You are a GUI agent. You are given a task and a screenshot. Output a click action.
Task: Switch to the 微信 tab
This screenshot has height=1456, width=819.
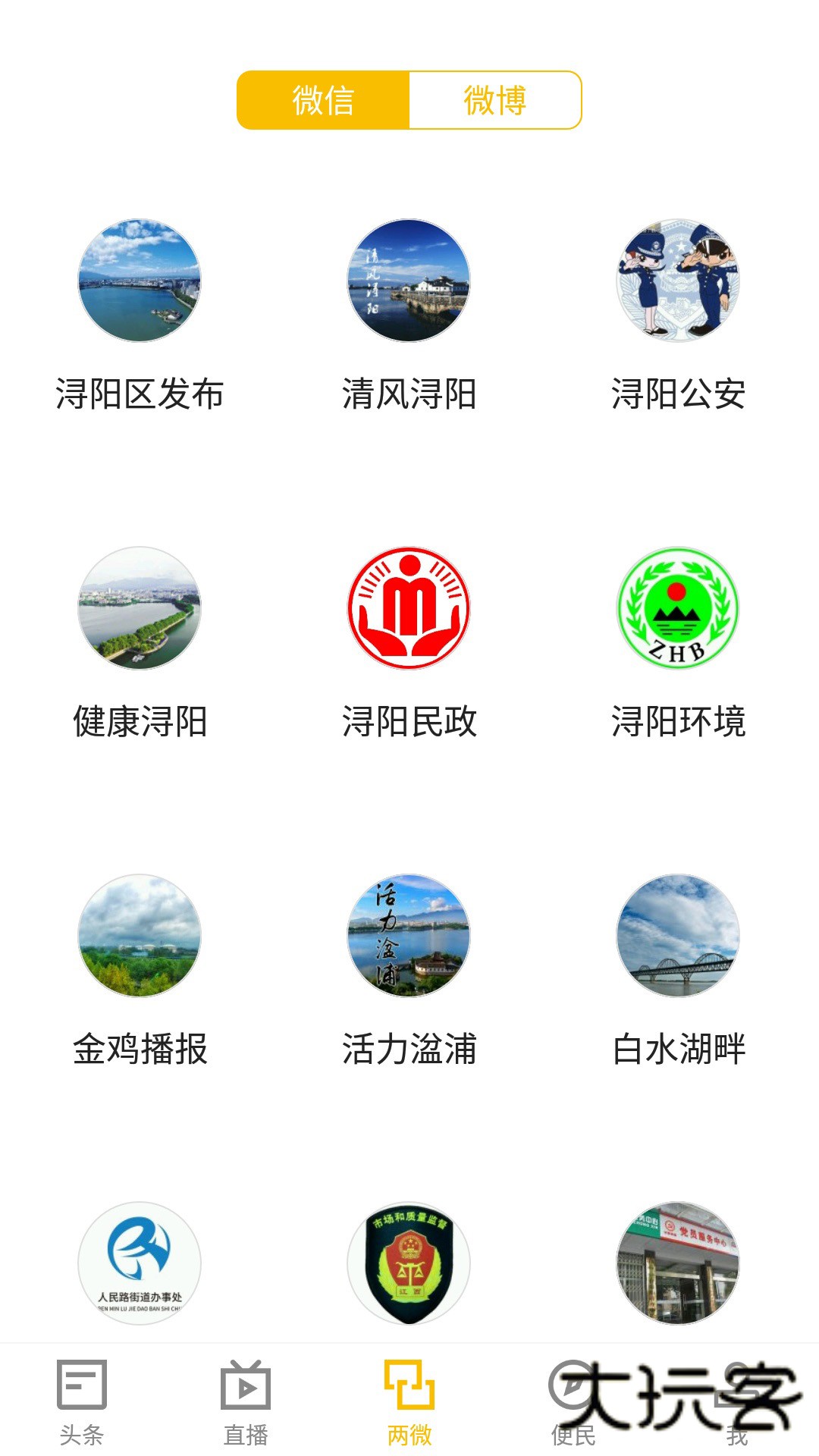pyautogui.click(x=324, y=99)
